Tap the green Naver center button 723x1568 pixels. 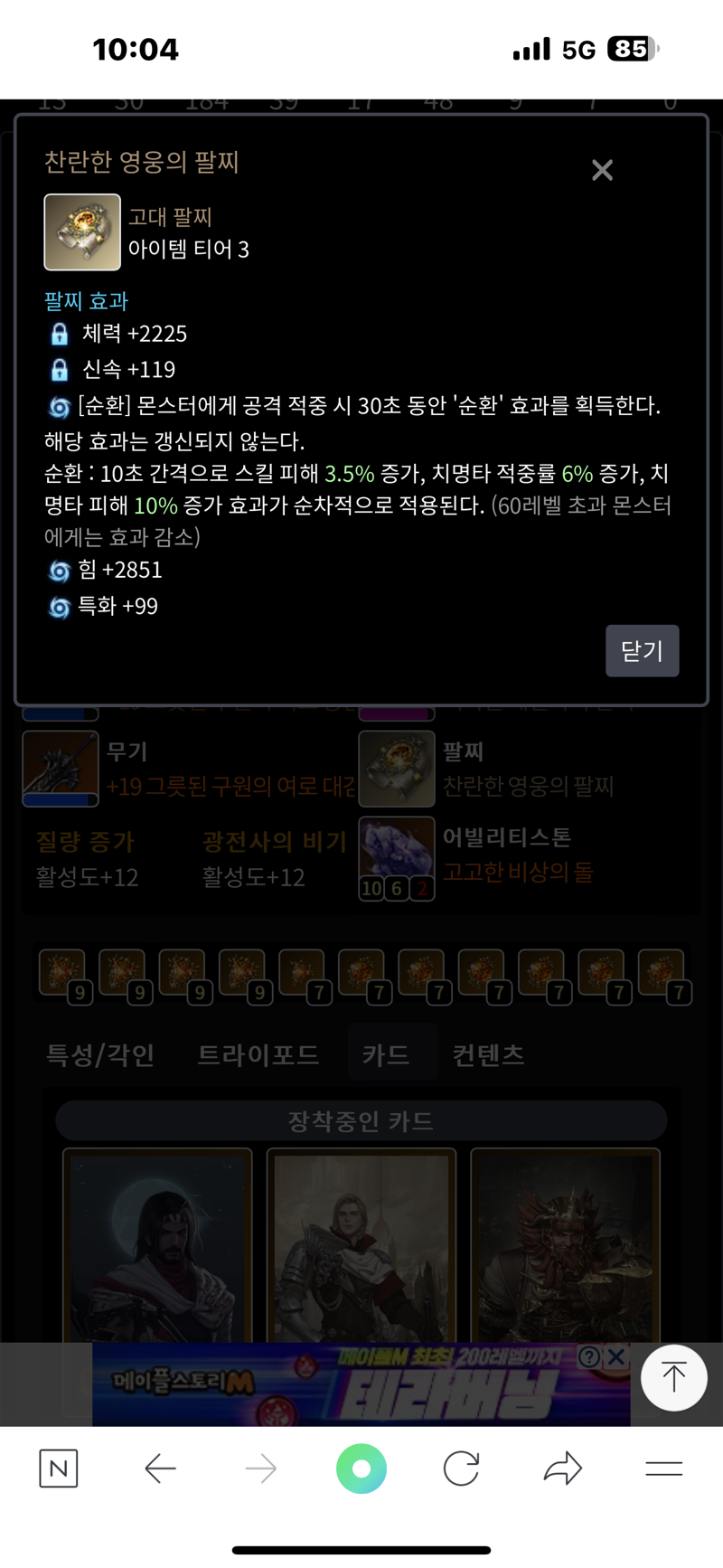[361, 1469]
